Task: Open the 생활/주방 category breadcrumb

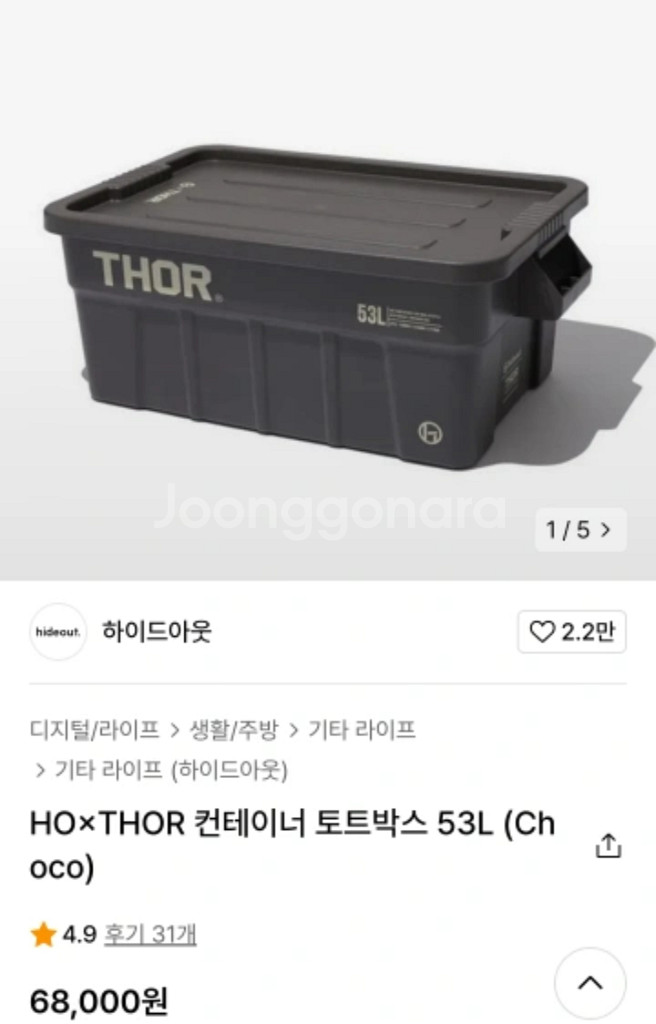Action: click(x=234, y=730)
